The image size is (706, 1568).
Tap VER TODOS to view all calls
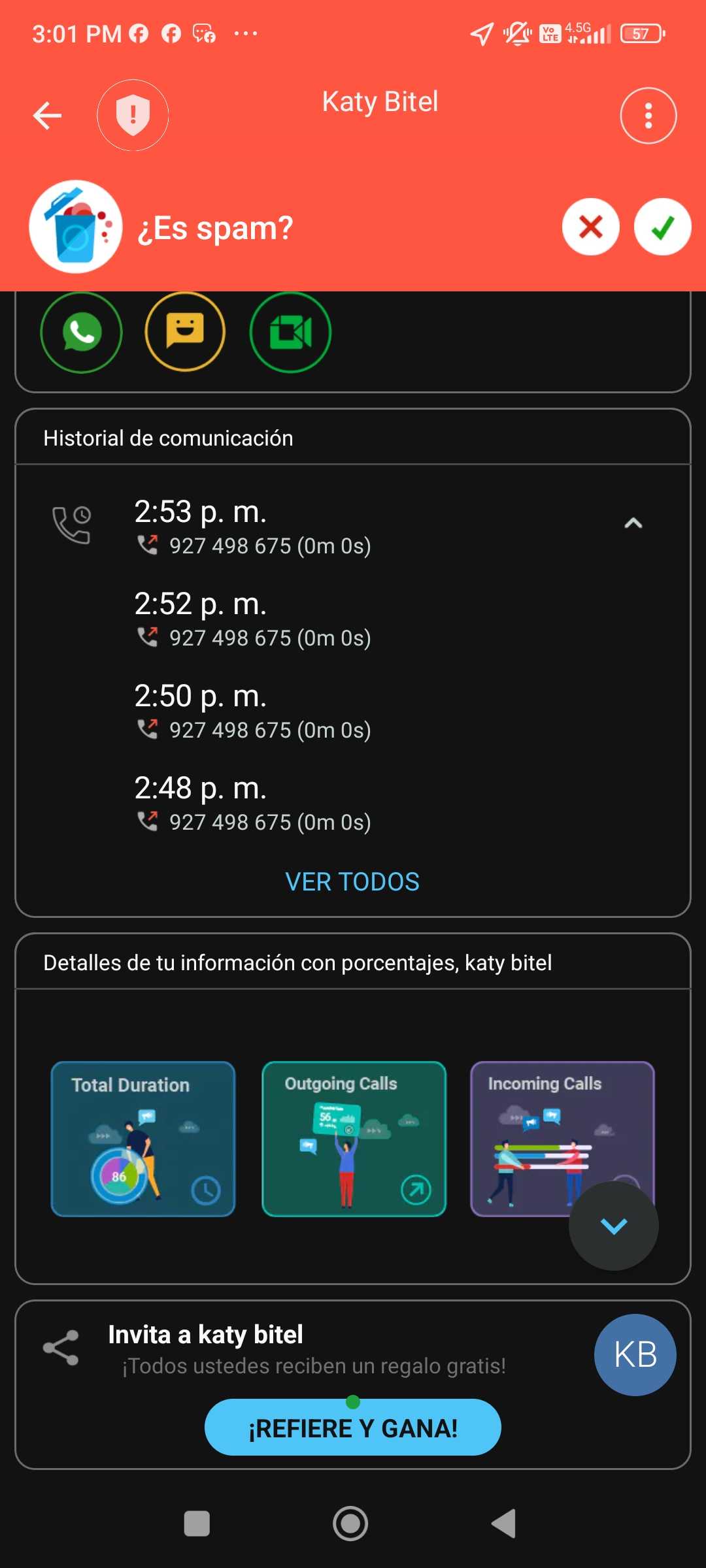(352, 882)
